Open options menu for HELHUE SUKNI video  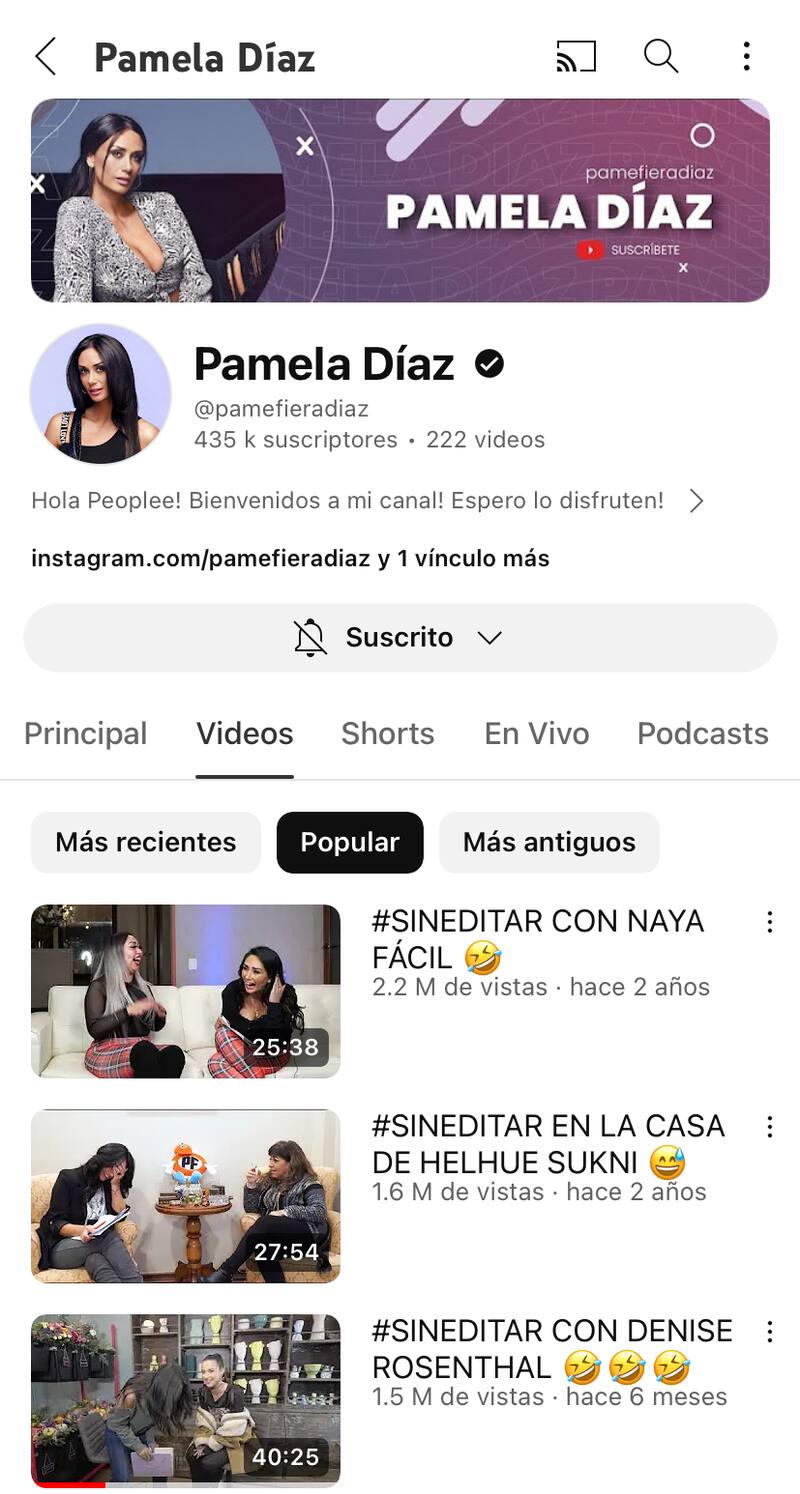[770, 1127]
